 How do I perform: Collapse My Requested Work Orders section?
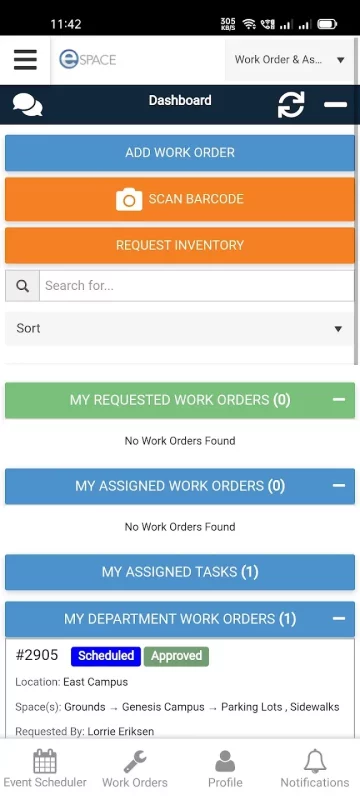pos(339,399)
